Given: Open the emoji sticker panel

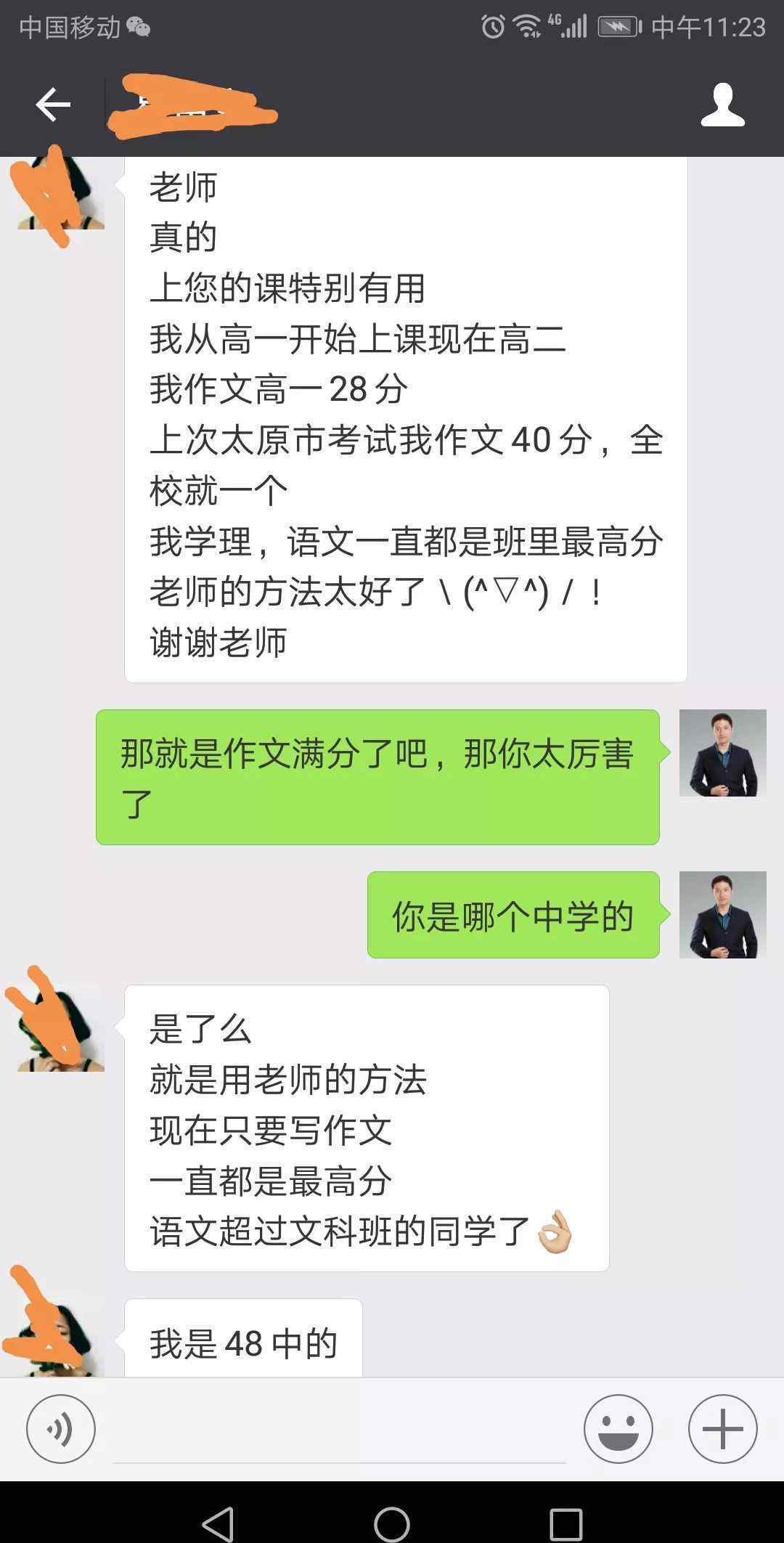Looking at the screenshot, I should pos(618,1429).
